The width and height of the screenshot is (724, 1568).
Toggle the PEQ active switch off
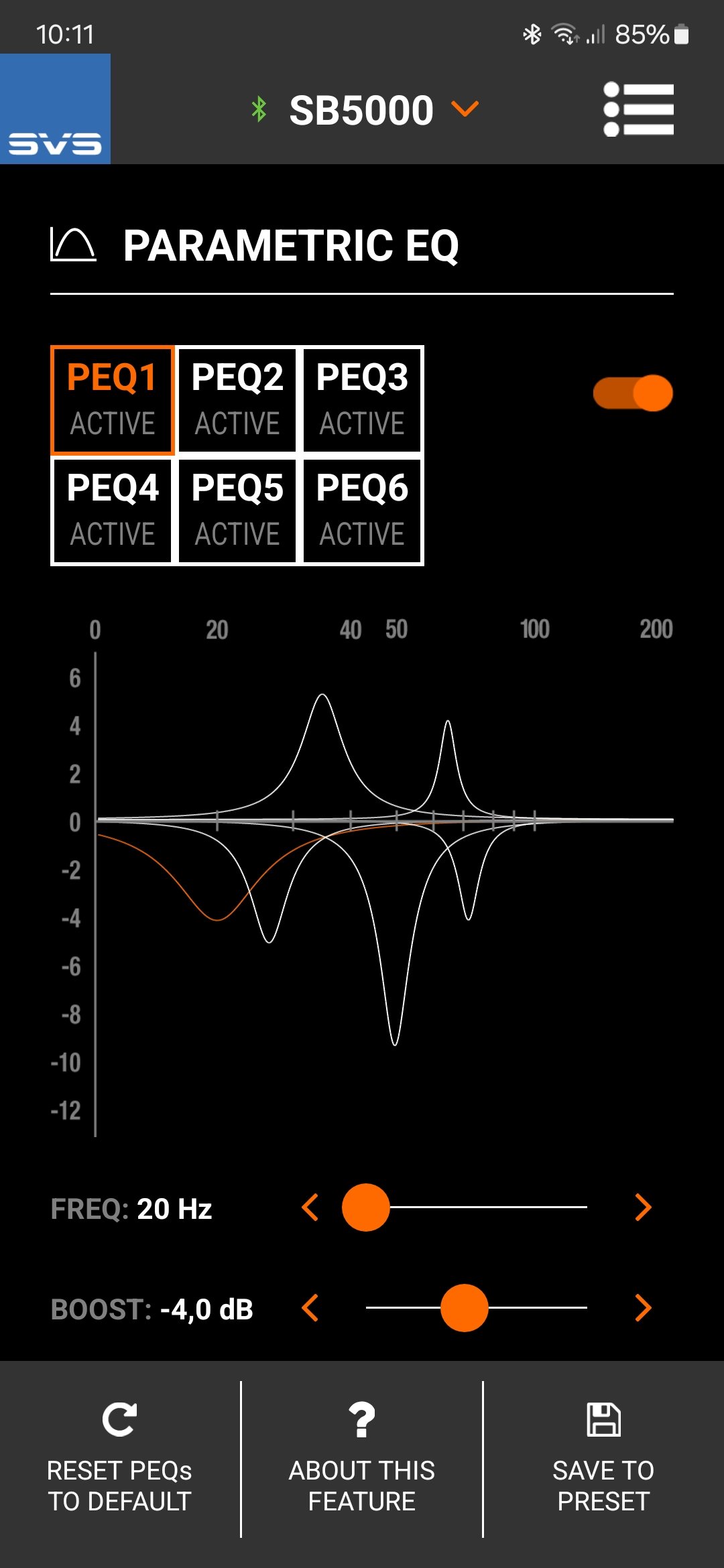pyautogui.click(x=632, y=393)
